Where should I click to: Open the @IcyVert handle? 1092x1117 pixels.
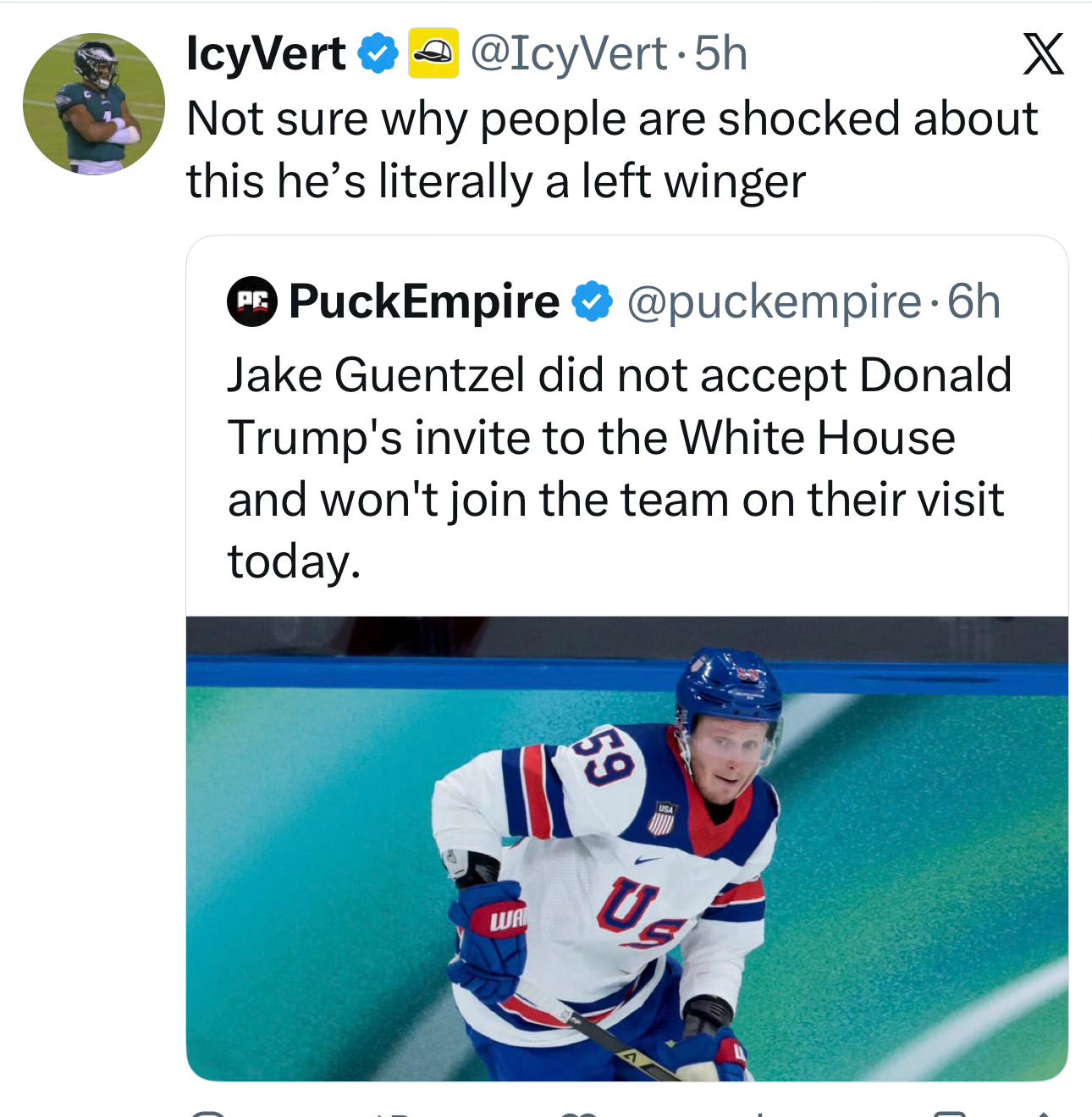pyautogui.click(x=569, y=53)
